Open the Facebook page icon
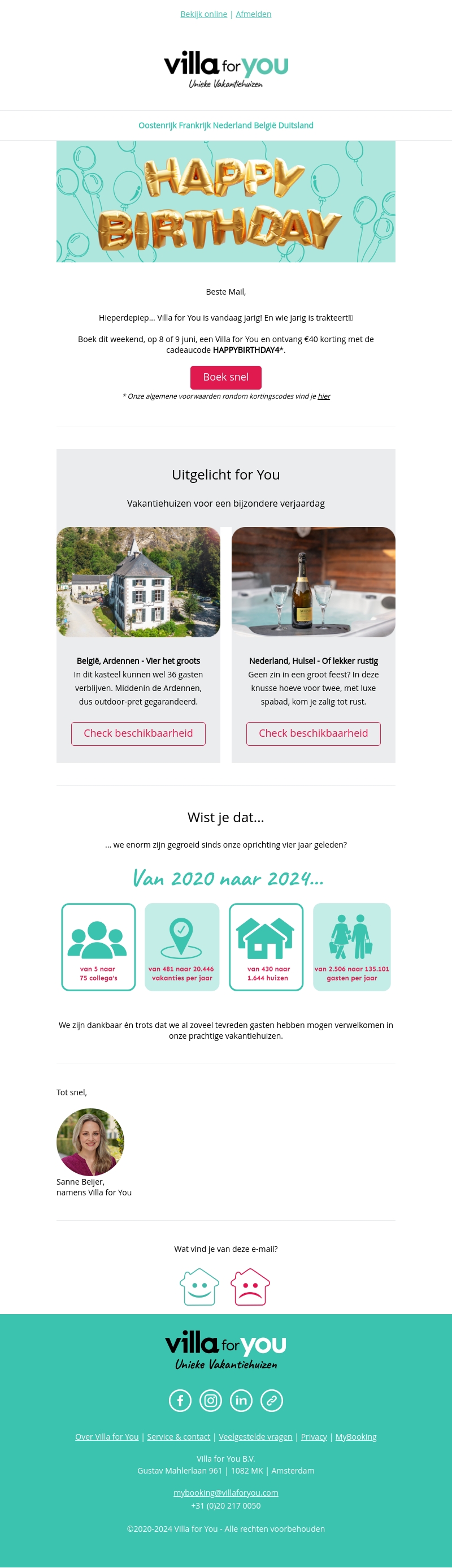Viewport: 452px width, 1568px height. (180, 1400)
